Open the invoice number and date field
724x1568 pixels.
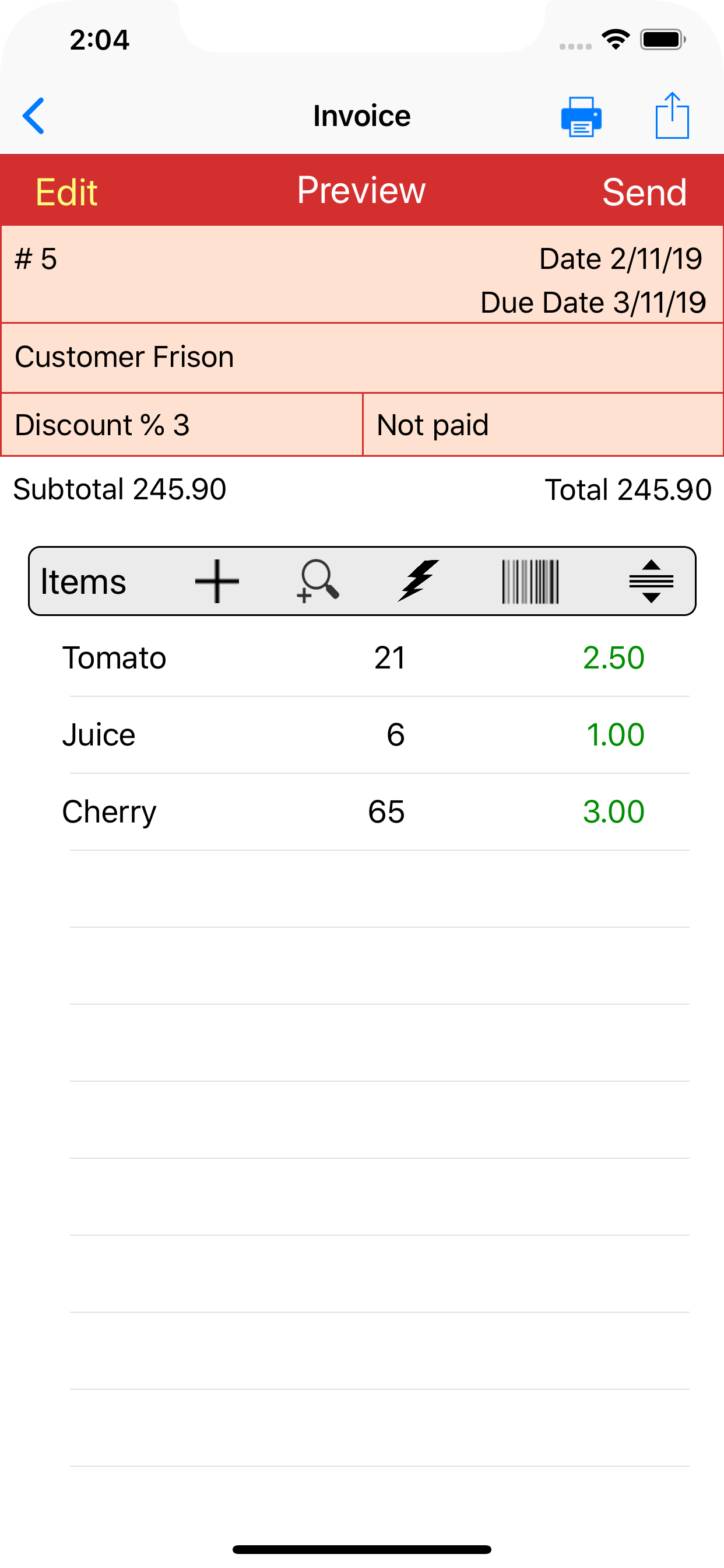click(362, 275)
